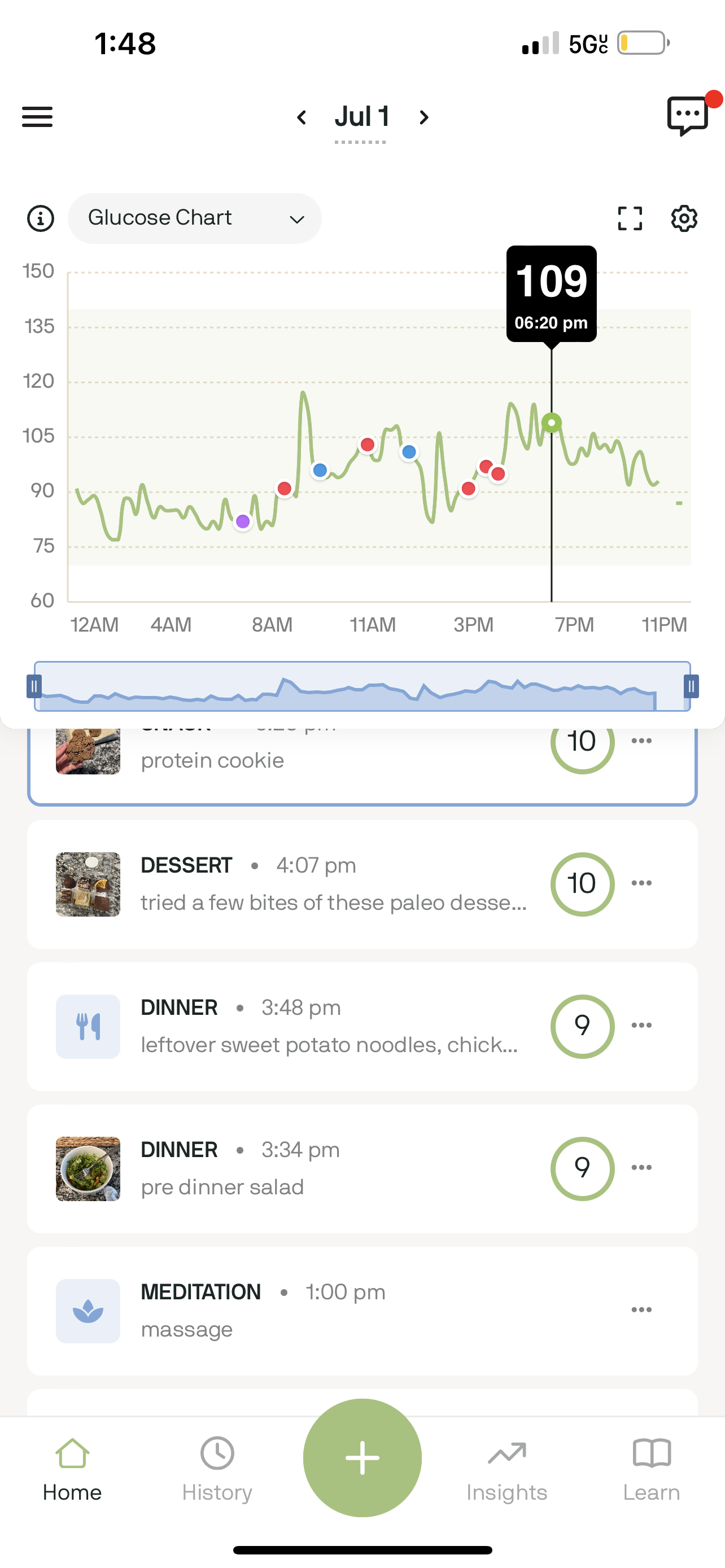Screen dimensions: 725x1568
Task: Open the Dinner 3:48 pm entry
Action: [362, 1026]
